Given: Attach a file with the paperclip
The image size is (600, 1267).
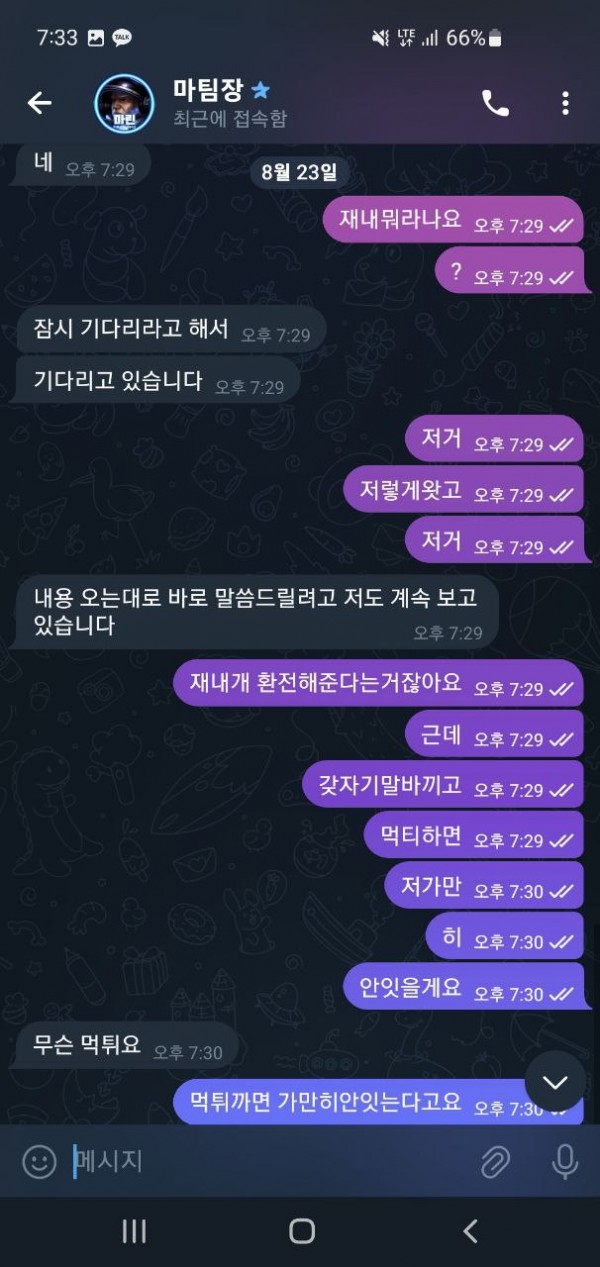Looking at the screenshot, I should coord(495,1161).
